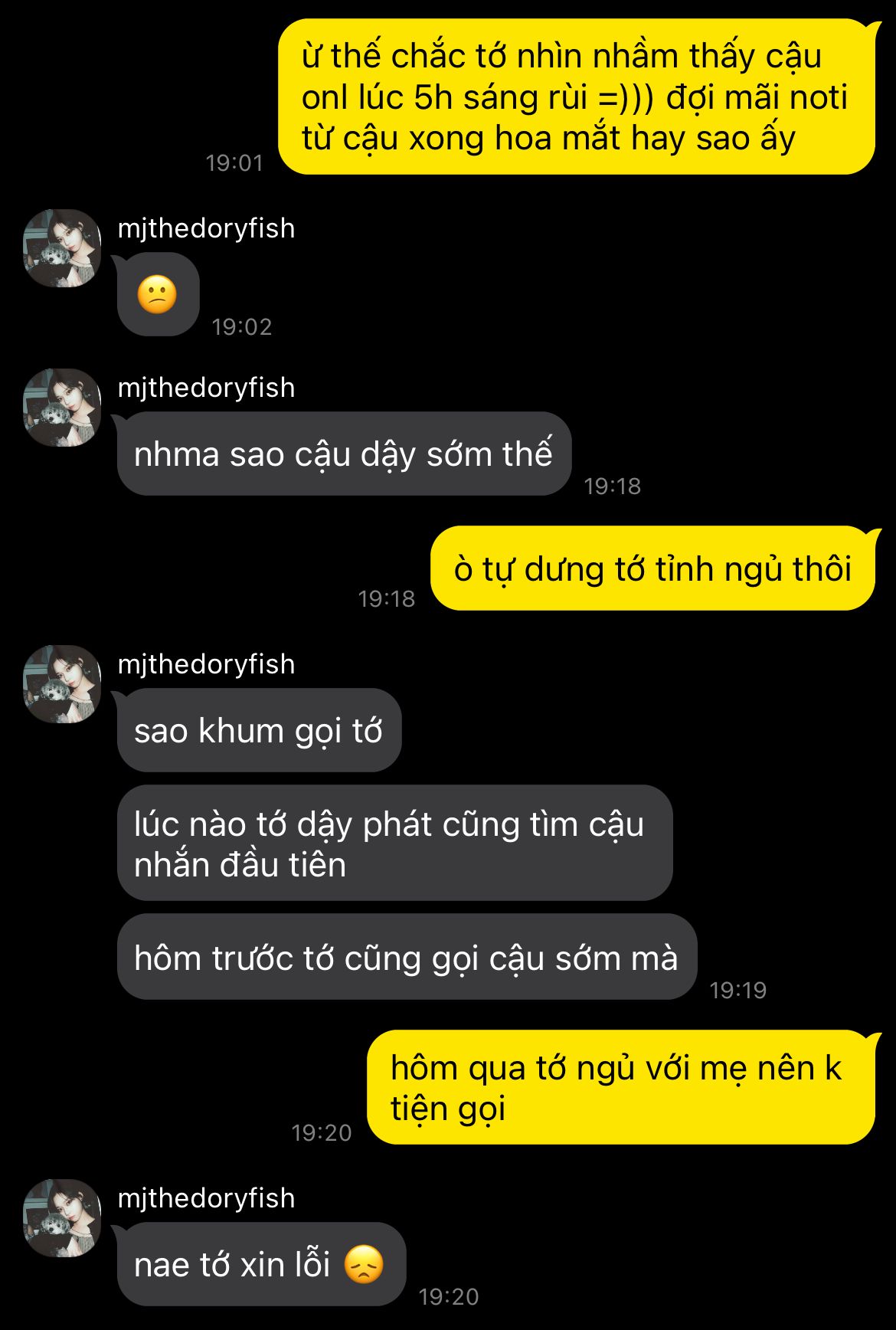The width and height of the screenshot is (896, 1330).
Task: Open mjthedoryfish's avatar by "nae tớ xin lỗi"
Action: click(x=62, y=1218)
